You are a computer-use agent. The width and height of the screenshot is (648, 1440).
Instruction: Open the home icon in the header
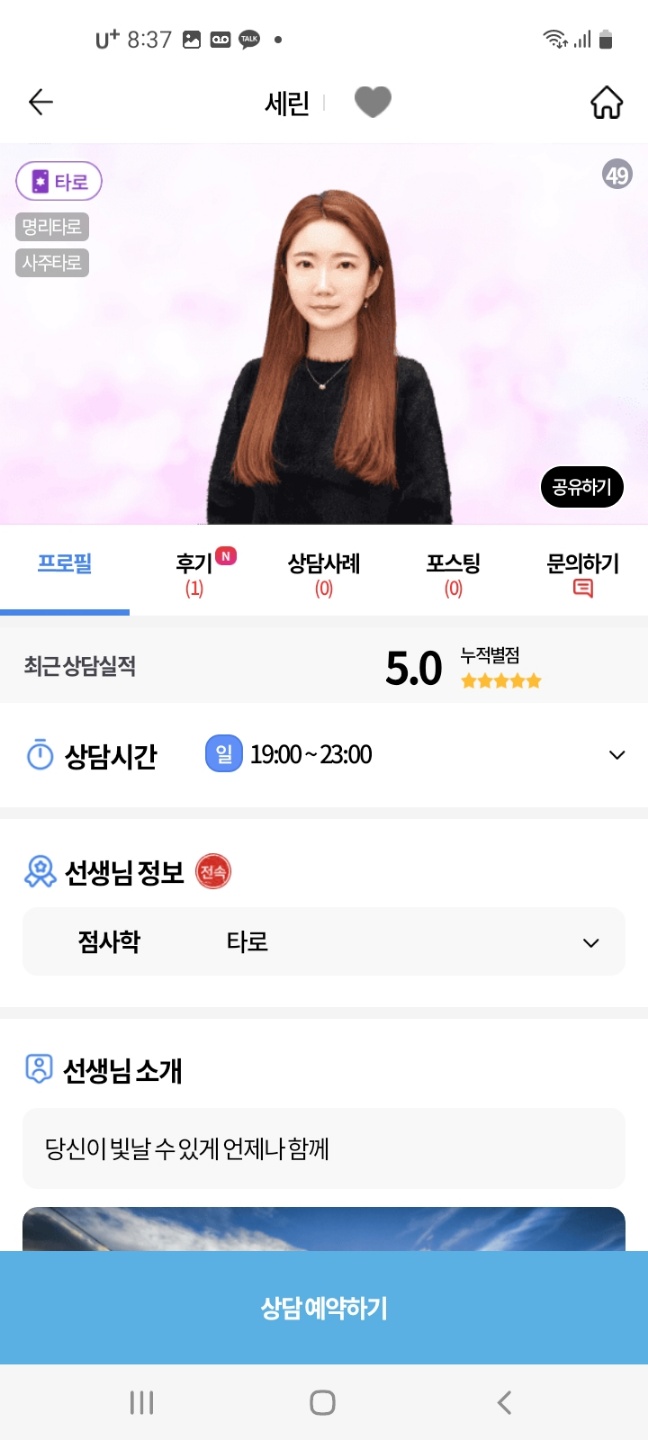[606, 102]
